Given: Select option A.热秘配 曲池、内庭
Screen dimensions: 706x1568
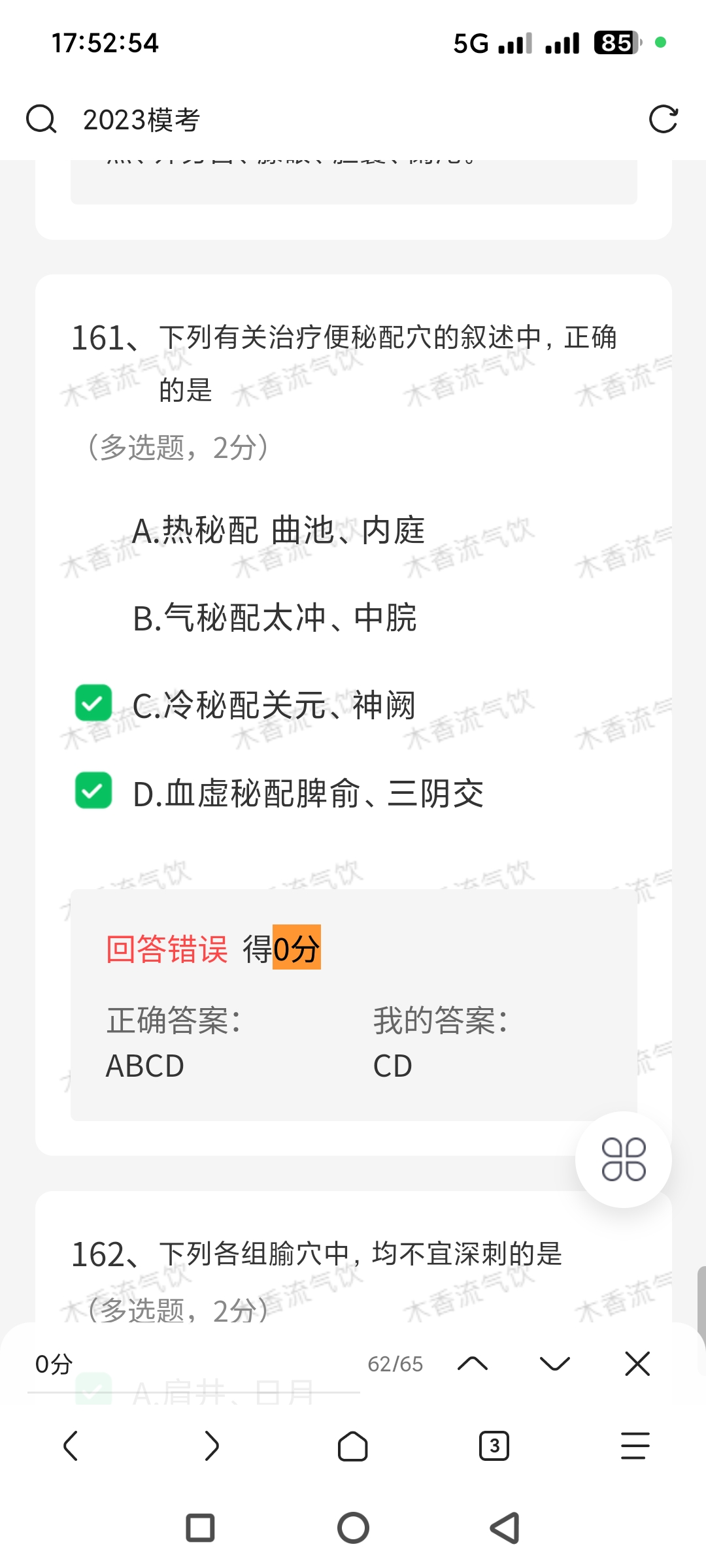Looking at the screenshot, I should coord(278,530).
